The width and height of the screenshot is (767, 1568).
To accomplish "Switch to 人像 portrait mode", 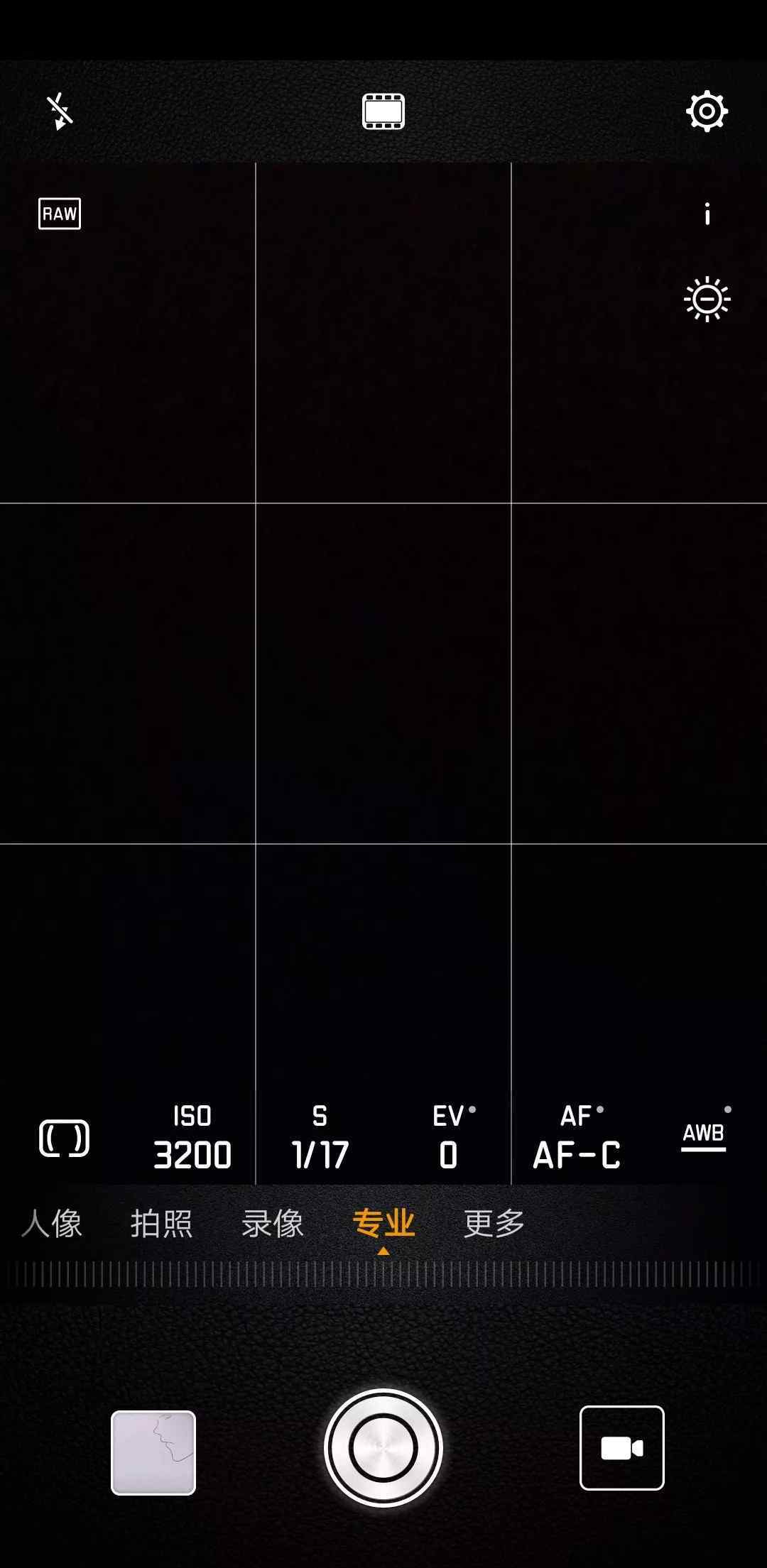I will [x=52, y=1223].
